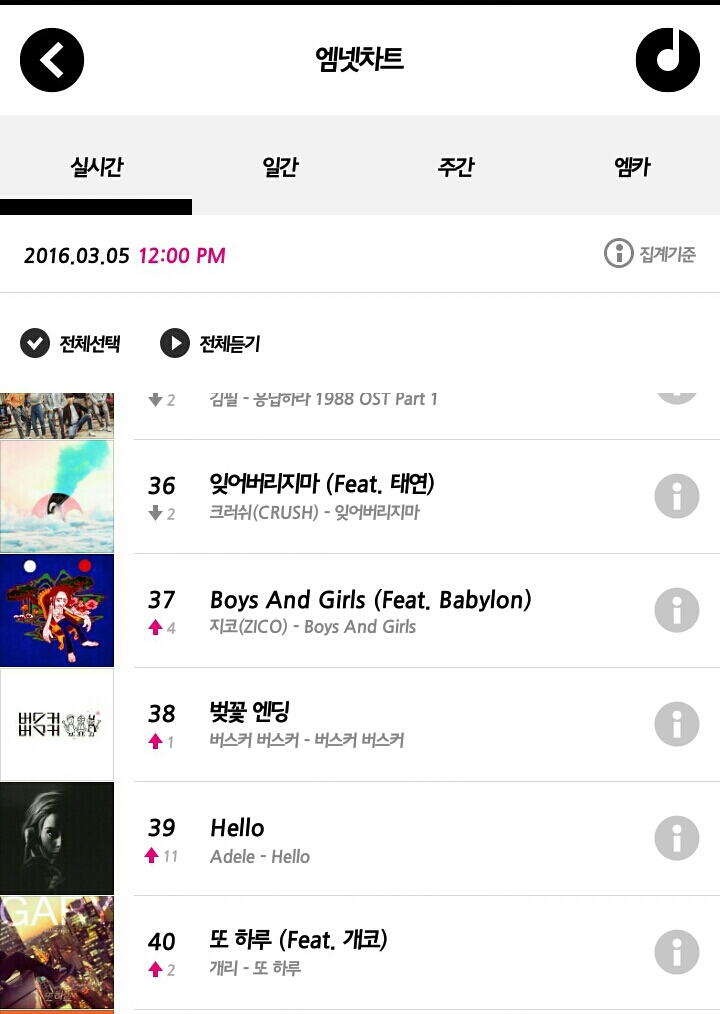Tap 전체선택 to select all songs

click(71, 344)
